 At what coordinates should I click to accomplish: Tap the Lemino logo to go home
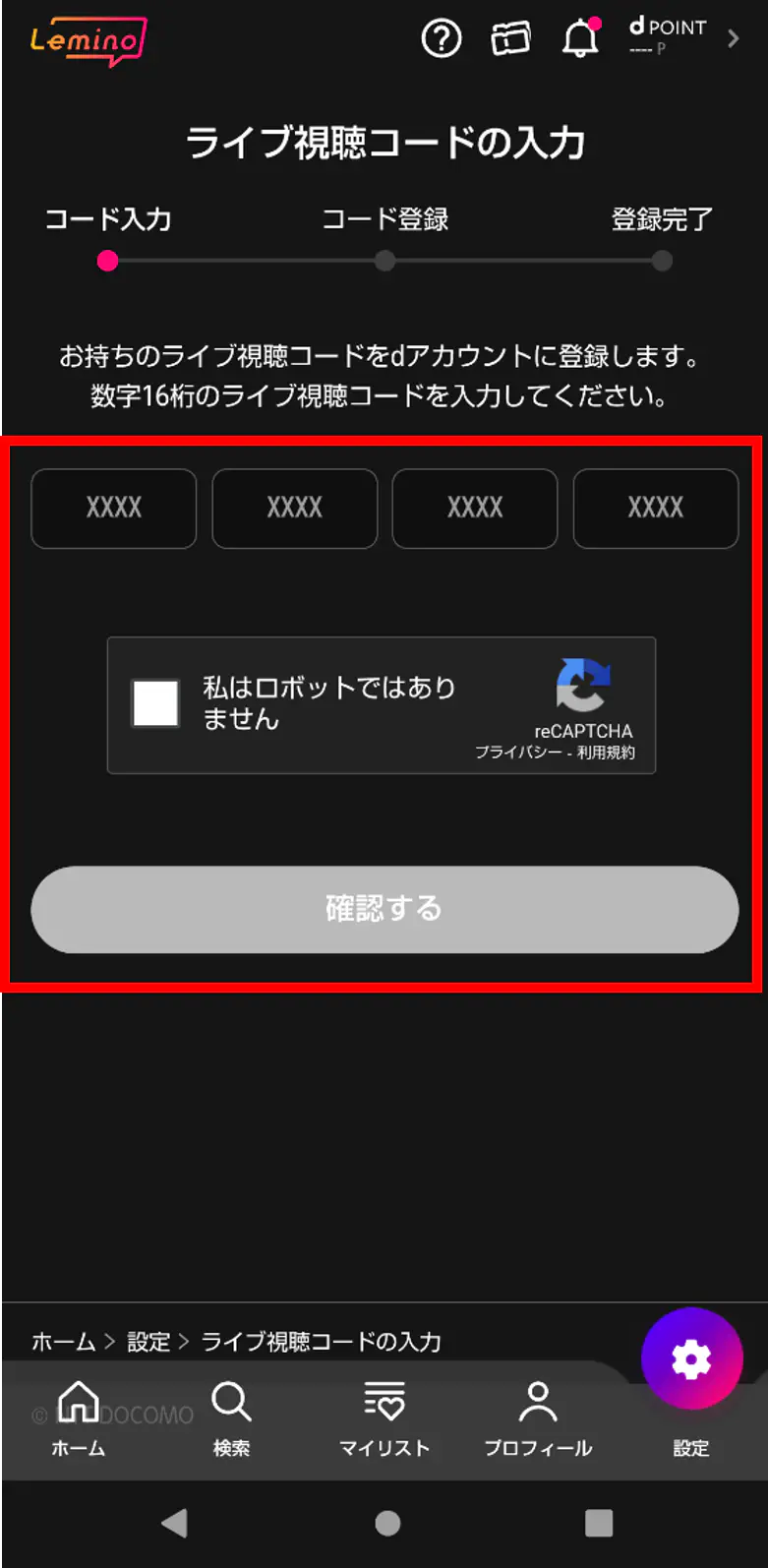[89, 41]
